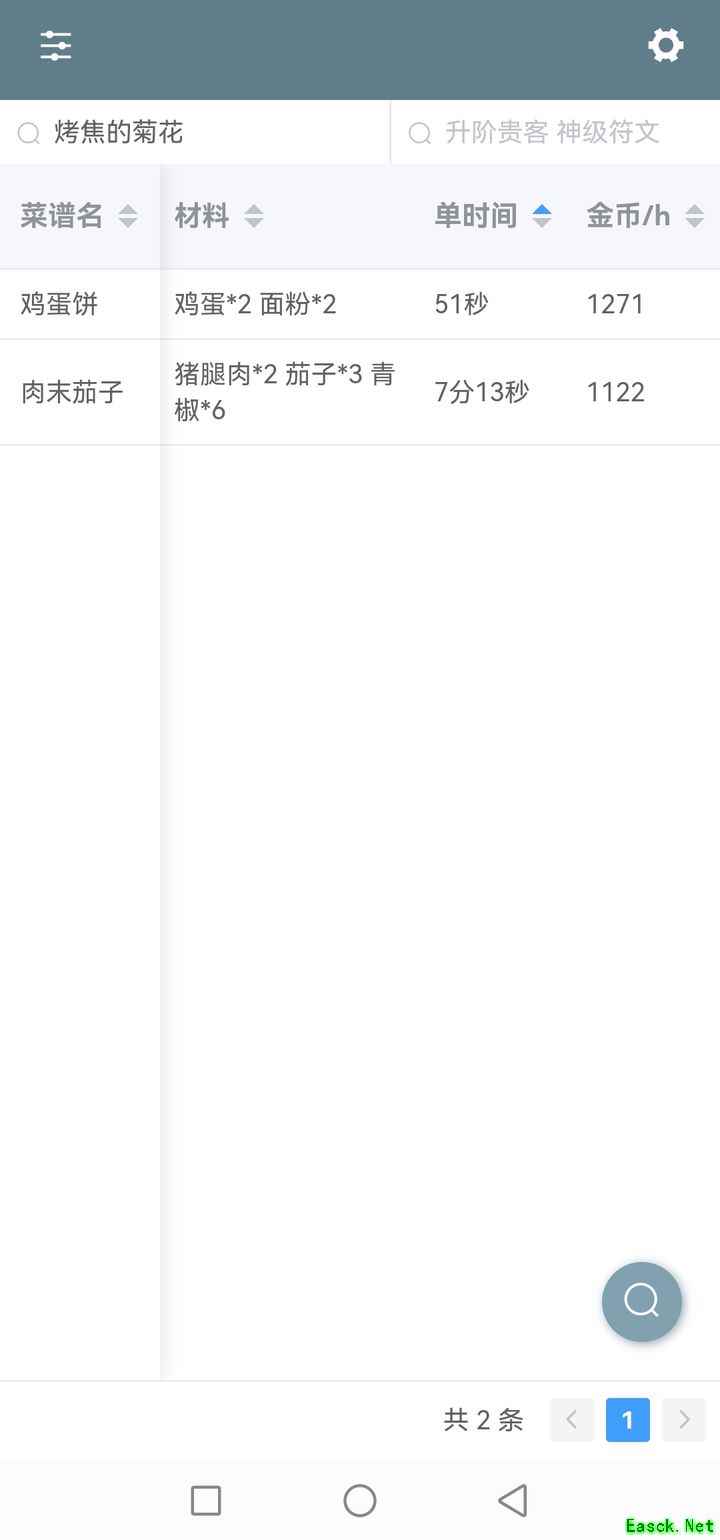This screenshot has height=1540, width=720.
Task: Edit the 烤焦的菊花 search field
Action: [x=200, y=132]
